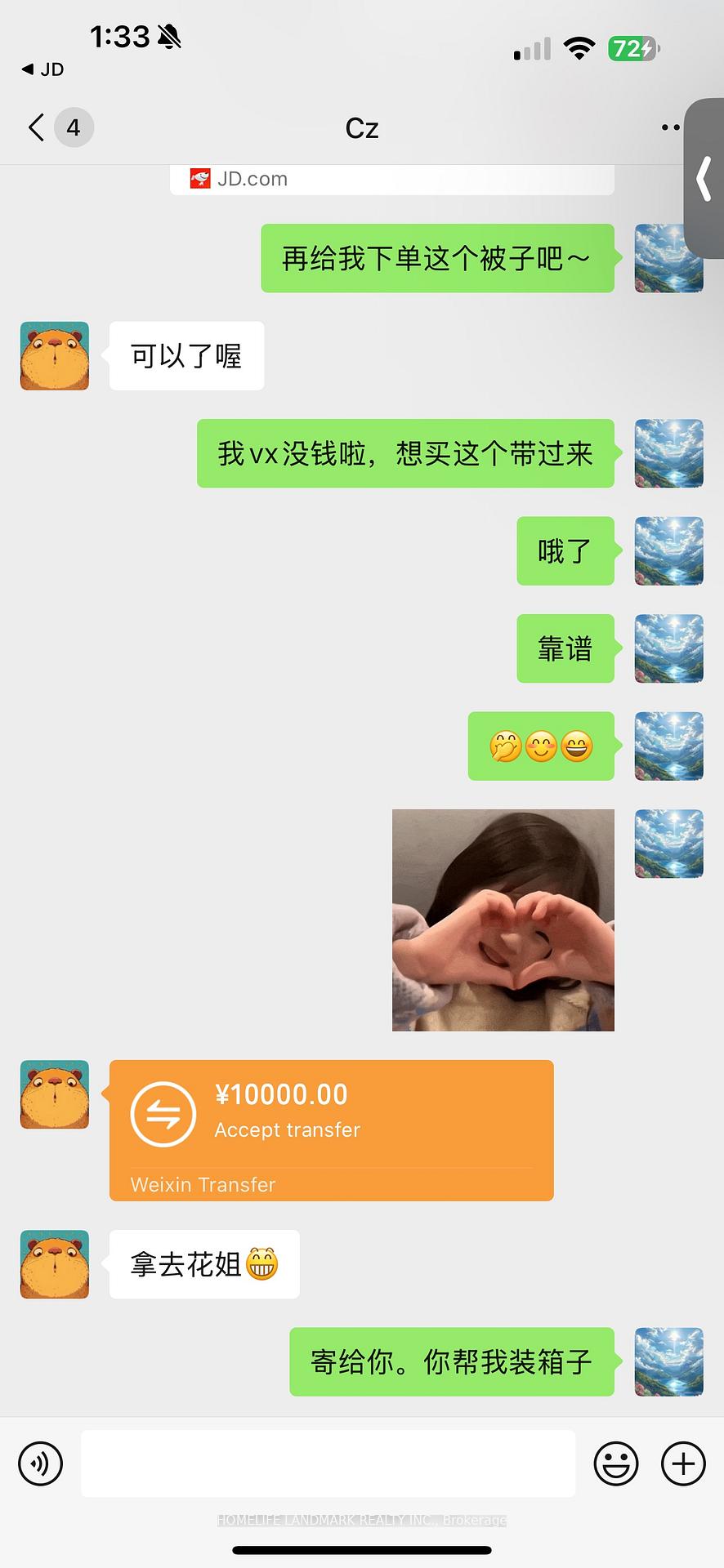Switch to voice message input
The width and height of the screenshot is (724, 1568).
pos(40,1463)
